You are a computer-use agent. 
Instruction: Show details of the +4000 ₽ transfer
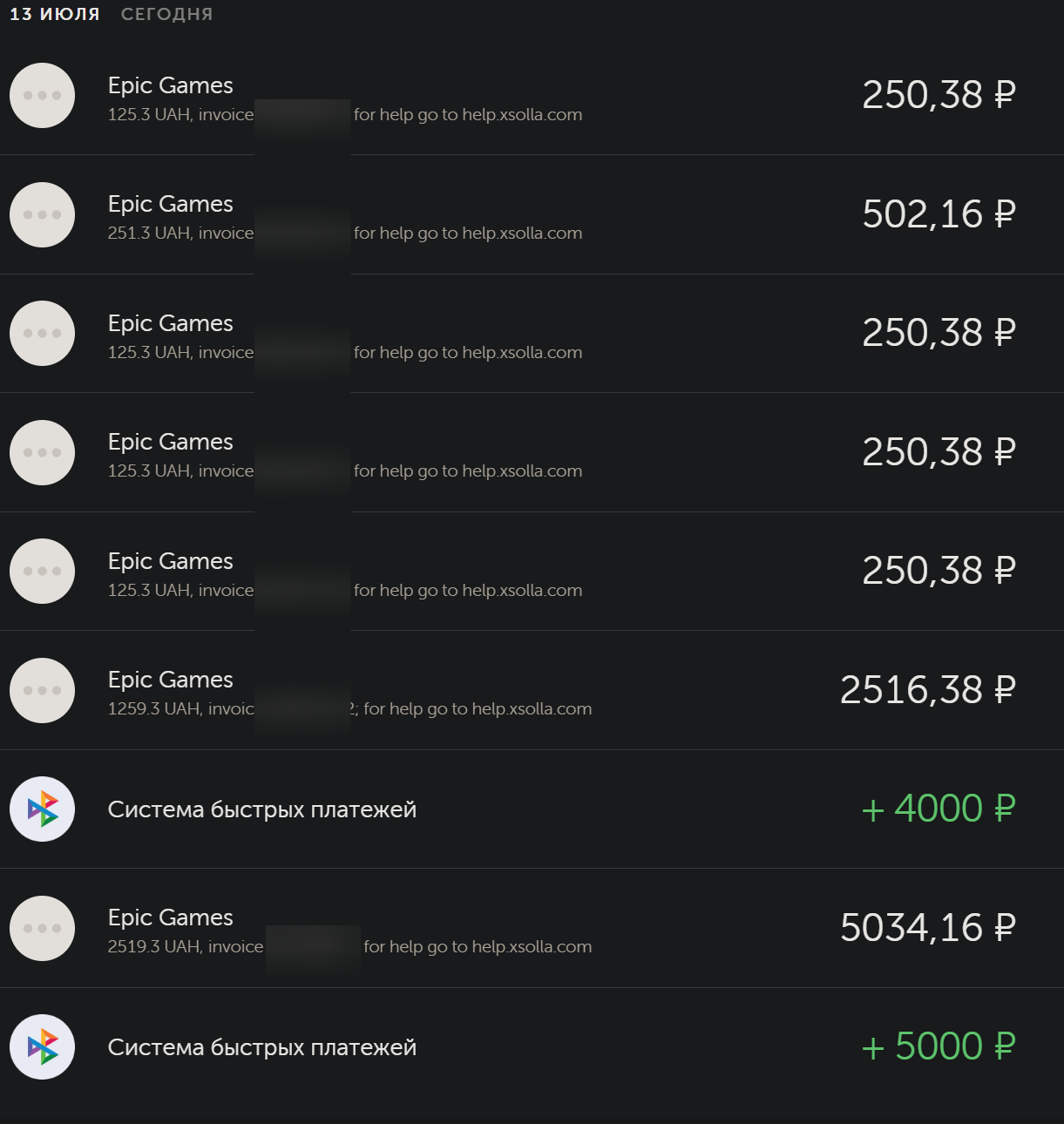point(532,809)
